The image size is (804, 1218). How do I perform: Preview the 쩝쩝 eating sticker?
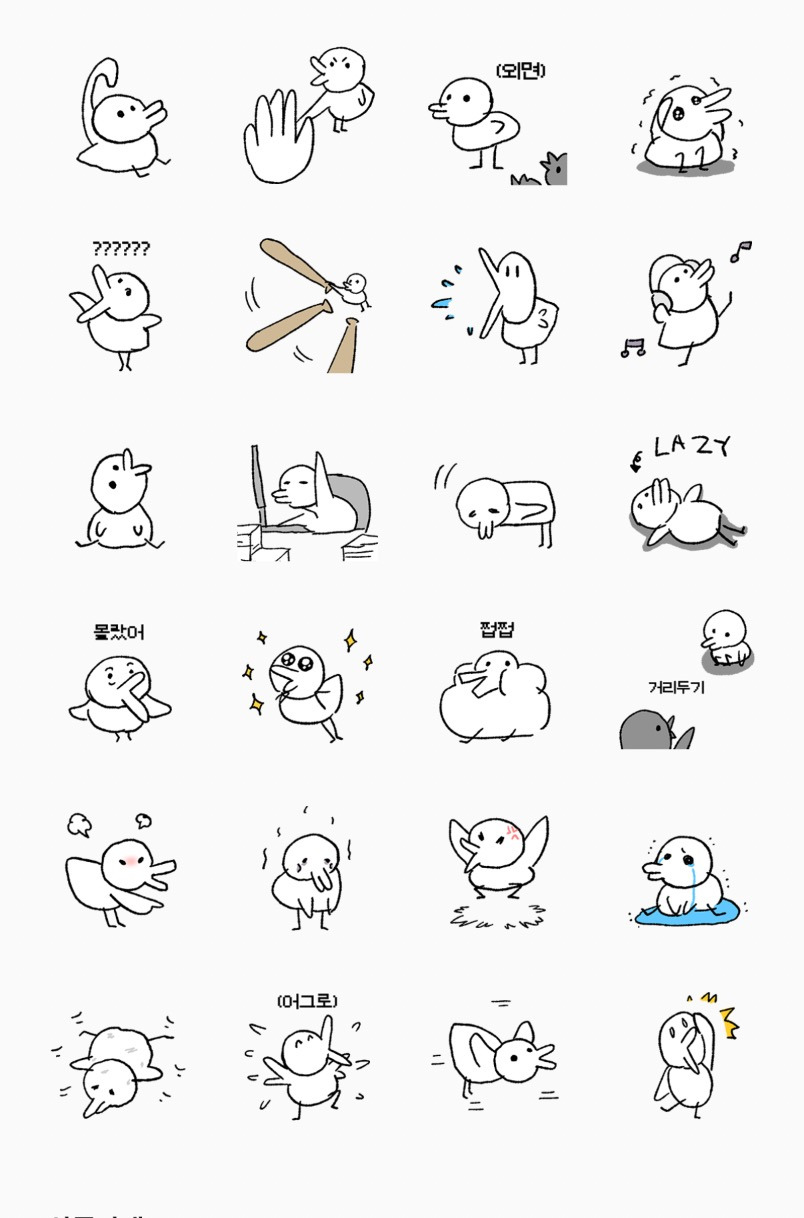pos(497,685)
